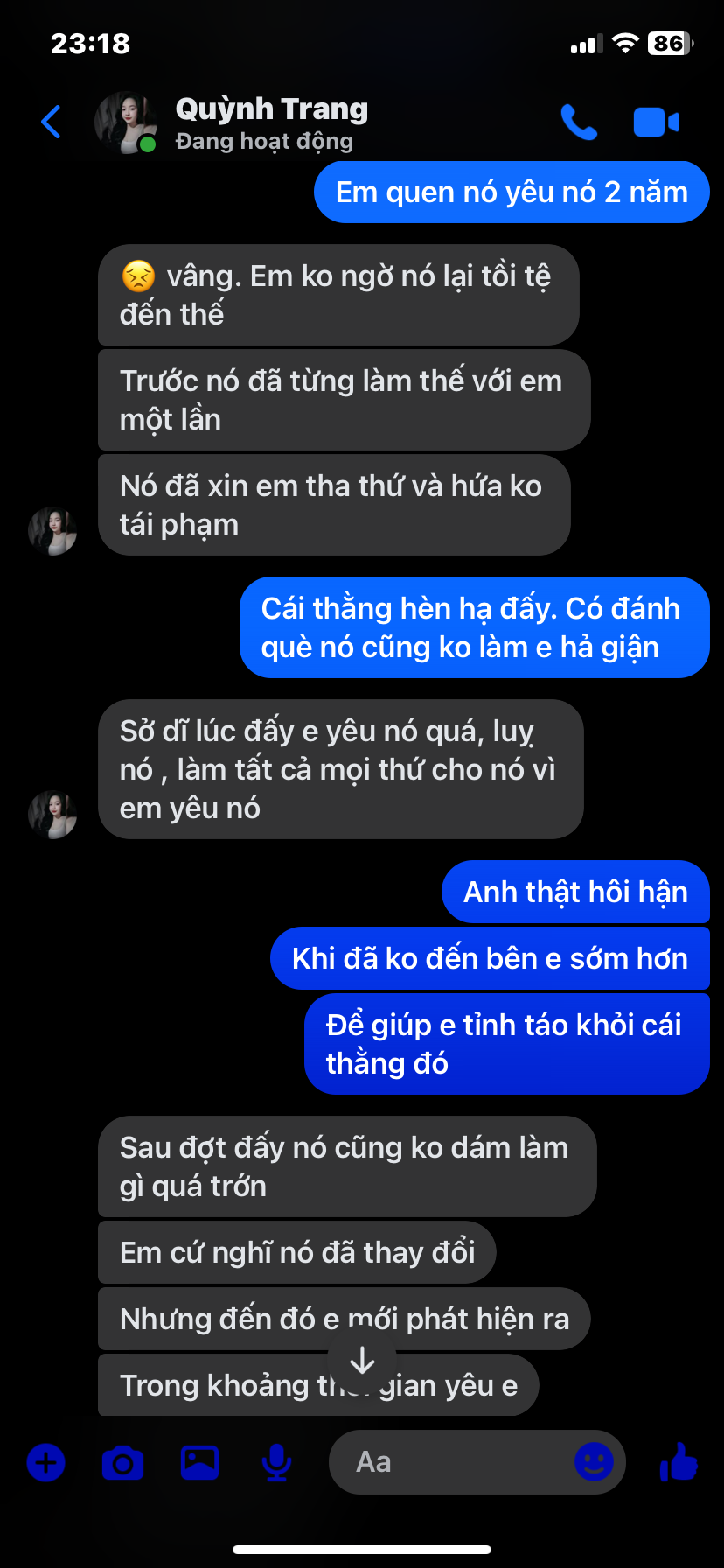The height and width of the screenshot is (1568, 724).
Task: Record a voice message with microphone
Action: point(276,1462)
